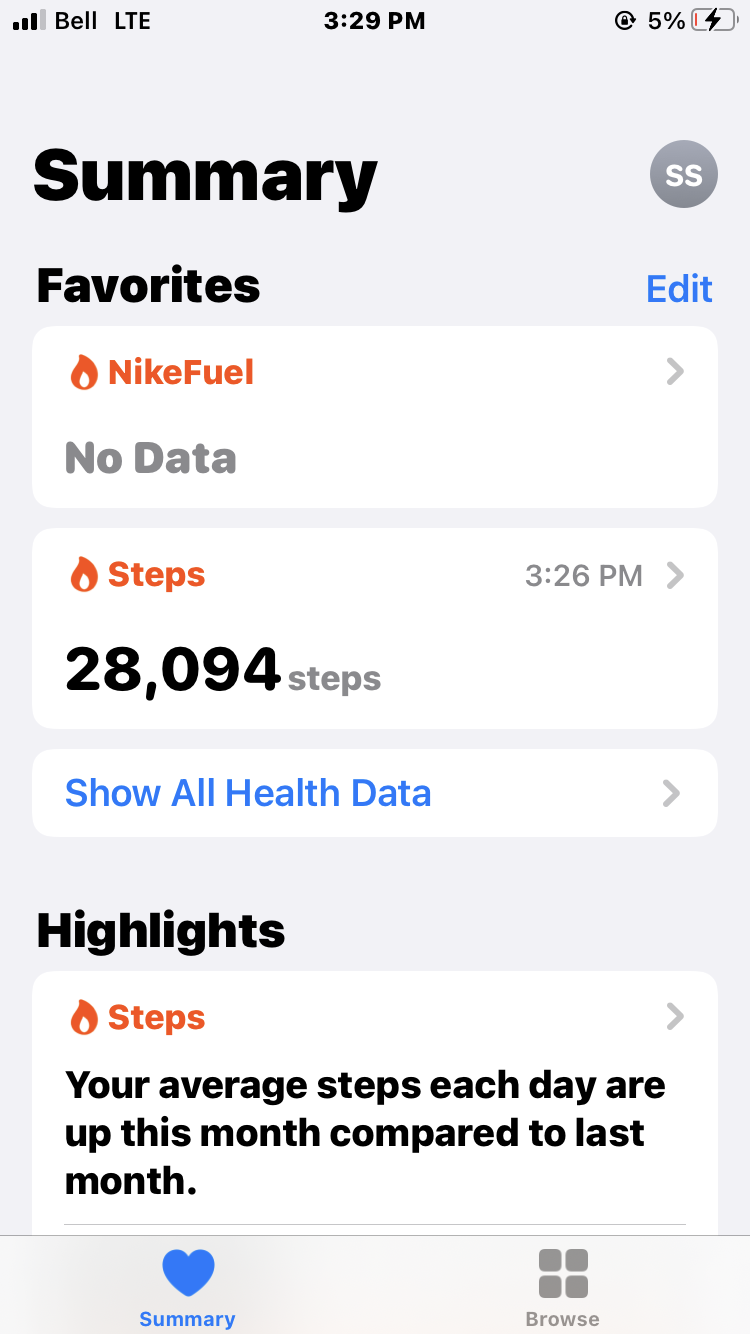The height and width of the screenshot is (1334, 750).
Task: Open the NikeFuel favorite card
Action: coord(374,416)
